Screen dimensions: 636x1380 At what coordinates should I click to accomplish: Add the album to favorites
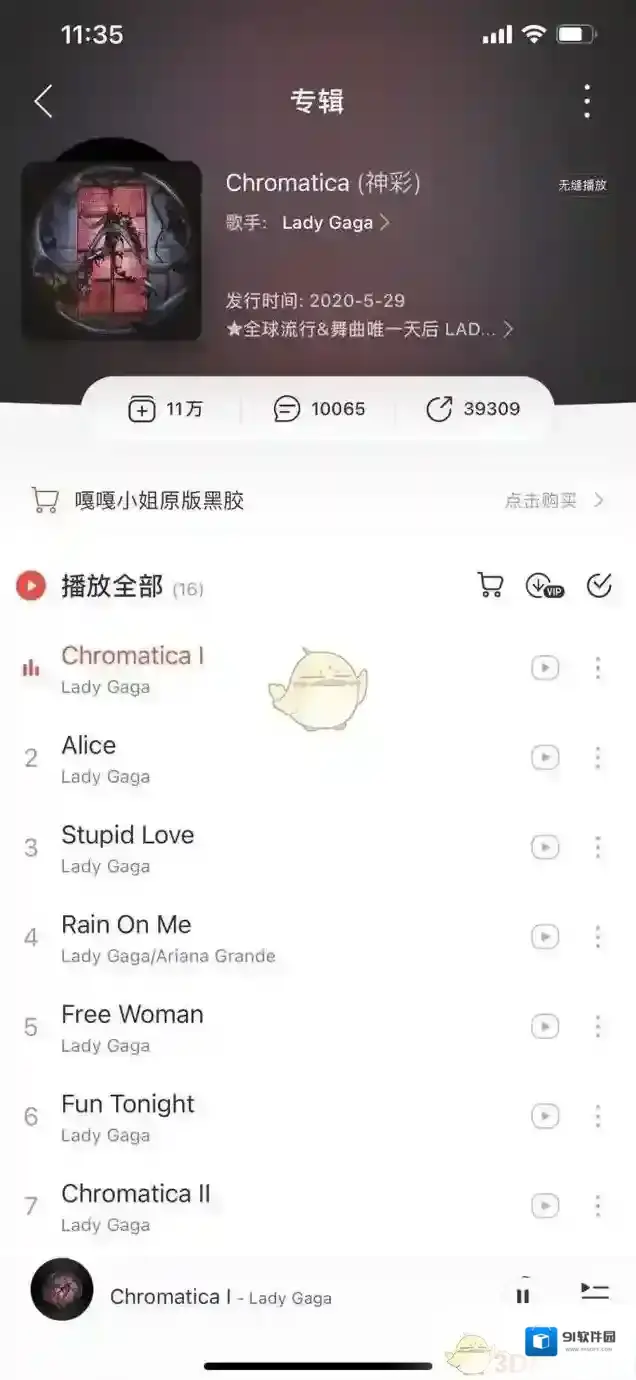(165, 409)
